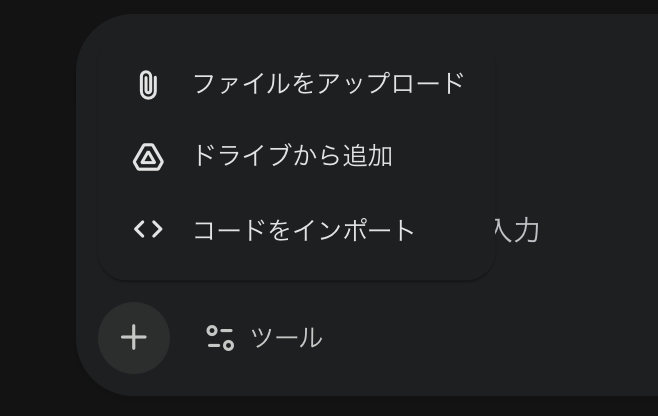Open コードをインポート option
The width and height of the screenshot is (658, 416).
click(x=302, y=231)
